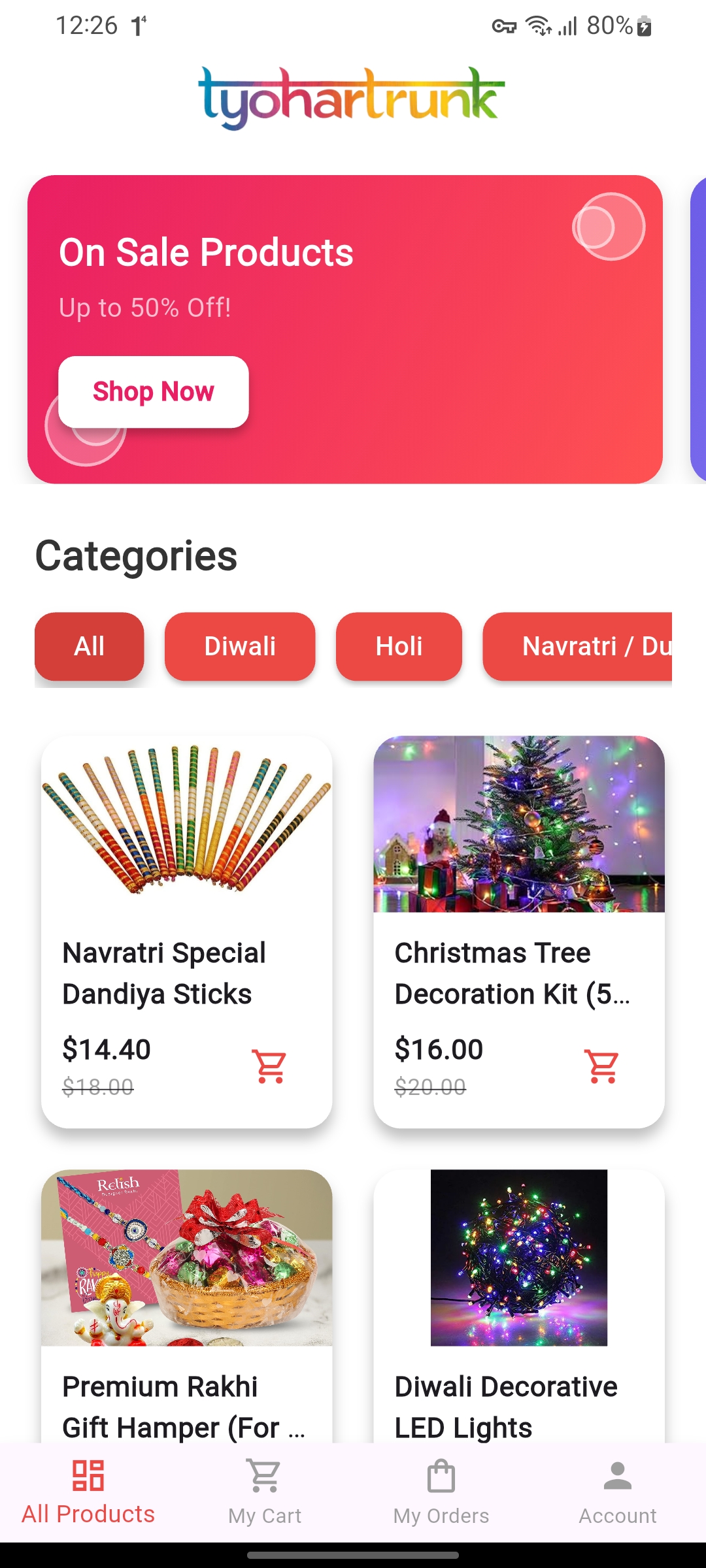Filter products by Diwali category
Screen dimensions: 706x1568
pyautogui.click(x=240, y=647)
